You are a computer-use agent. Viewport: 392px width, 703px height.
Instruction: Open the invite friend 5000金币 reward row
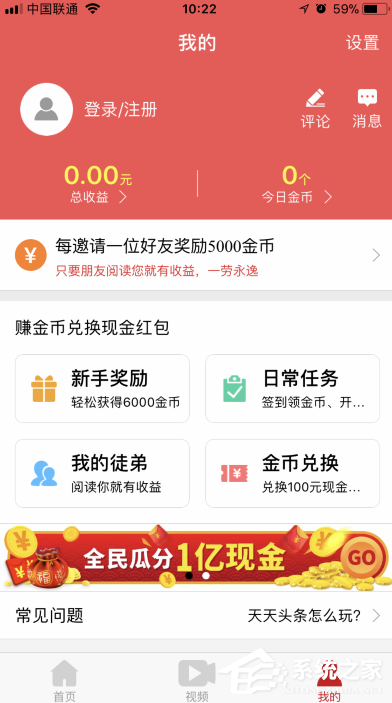tap(196, 256)
